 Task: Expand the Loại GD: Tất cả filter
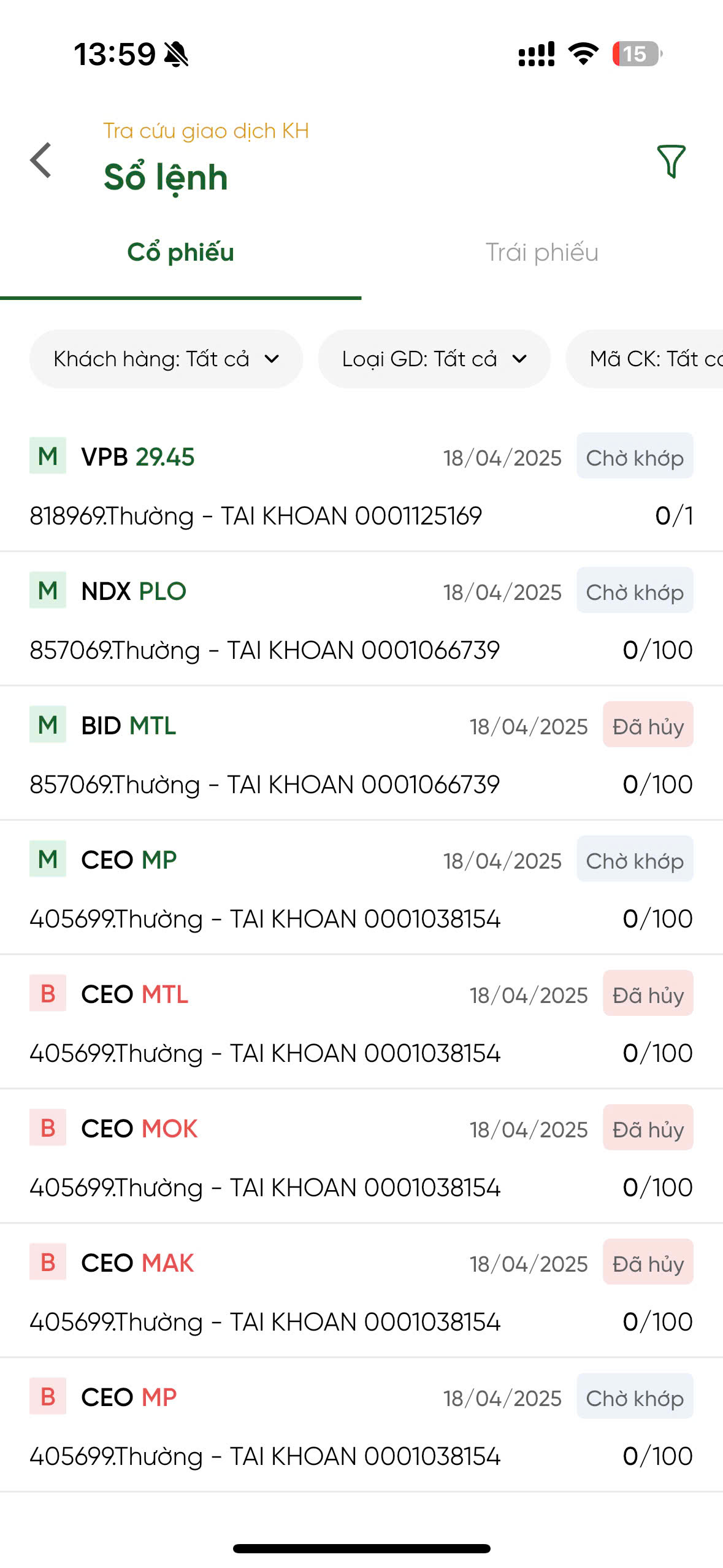coord(434,359)
